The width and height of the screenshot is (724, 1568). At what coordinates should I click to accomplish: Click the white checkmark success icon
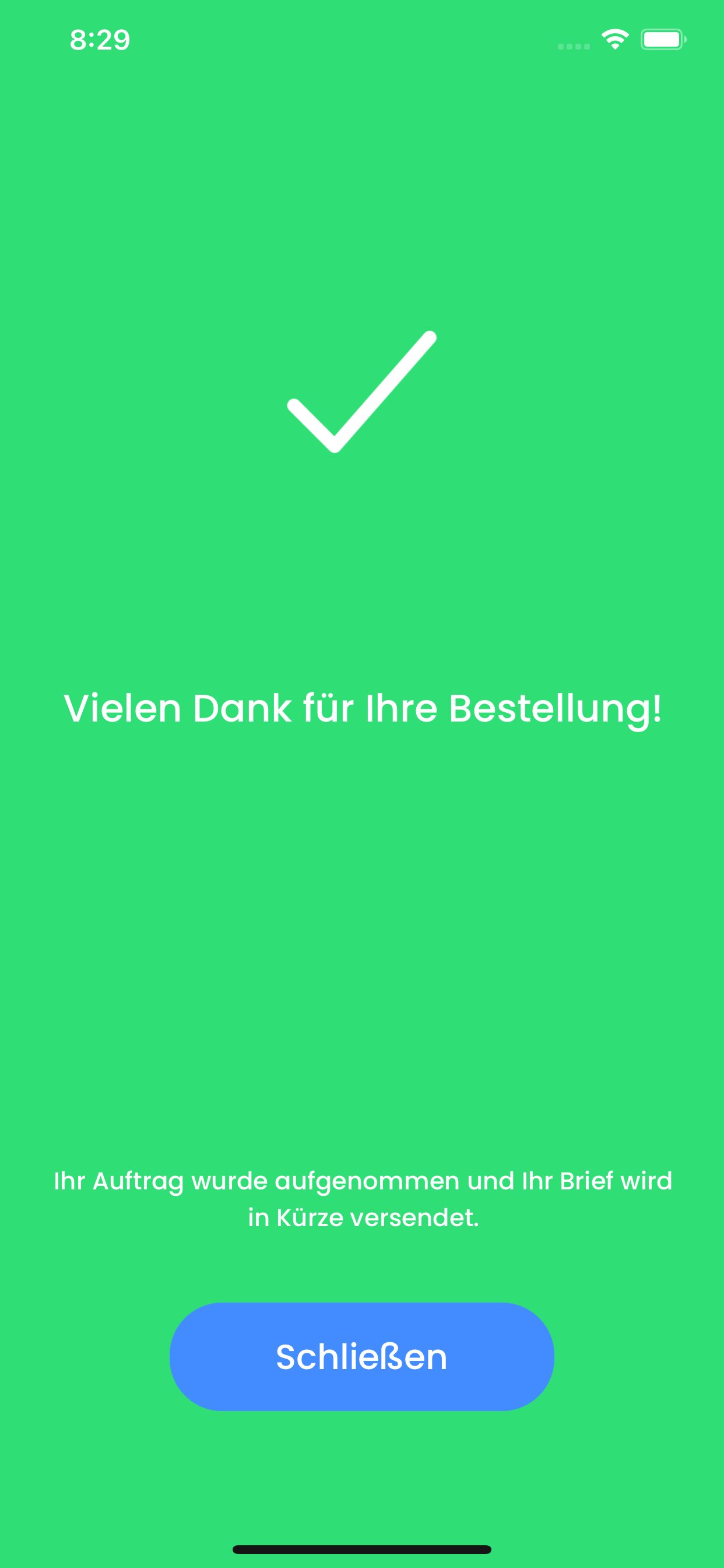point(362,393)
